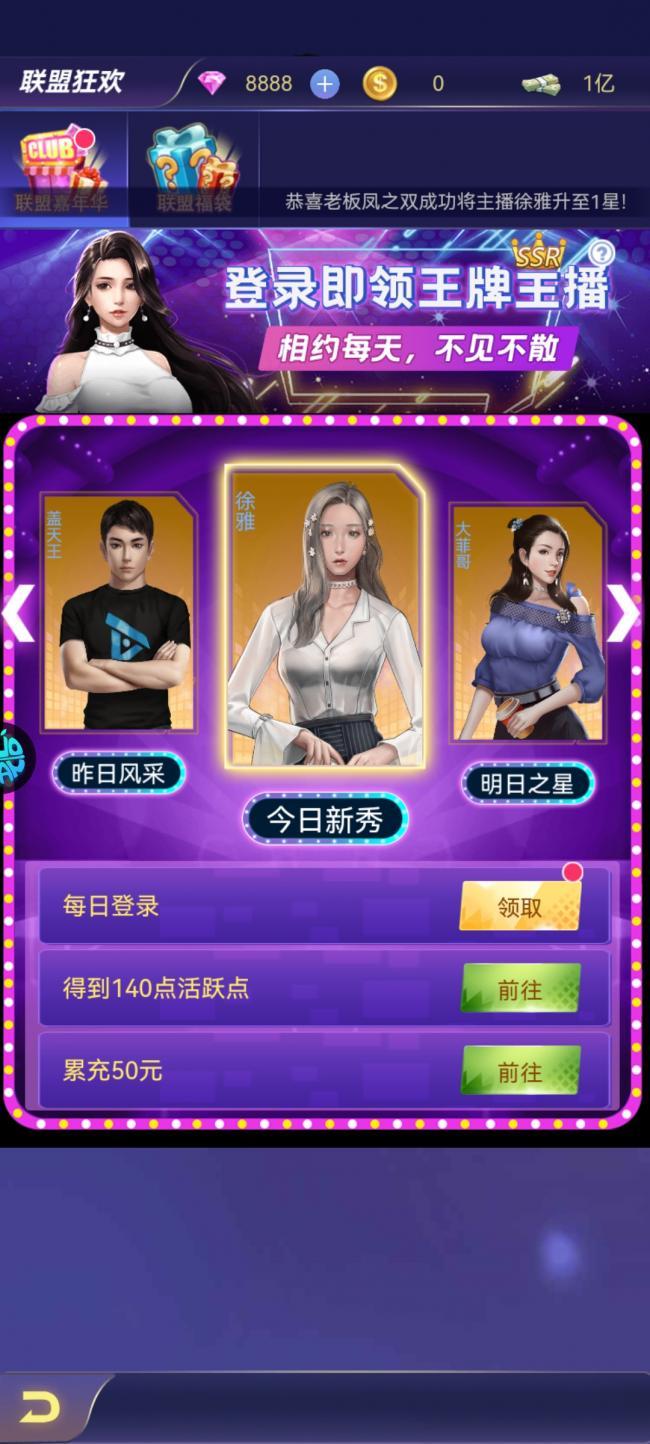
Task: Open help question mark on SSR banner
Action: pyautogui.click(x=600, y=253)
